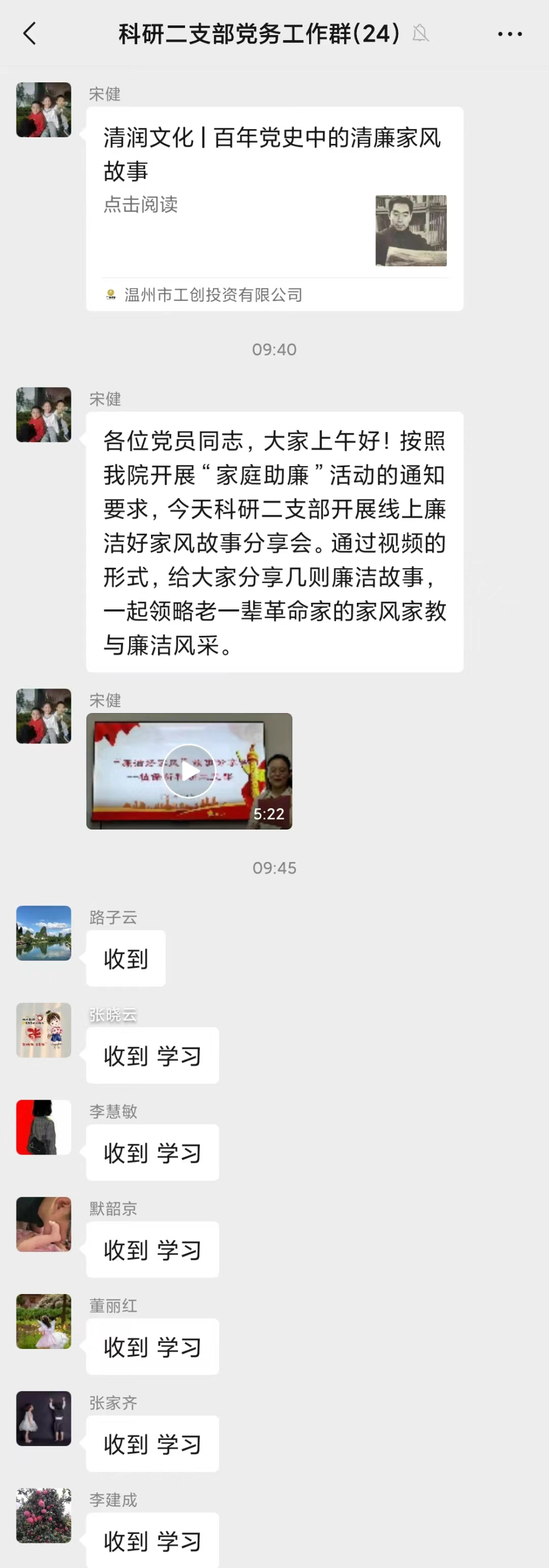Play the 5:22 video message
The width and height of the screenshot is (549, 1568).
189,771
